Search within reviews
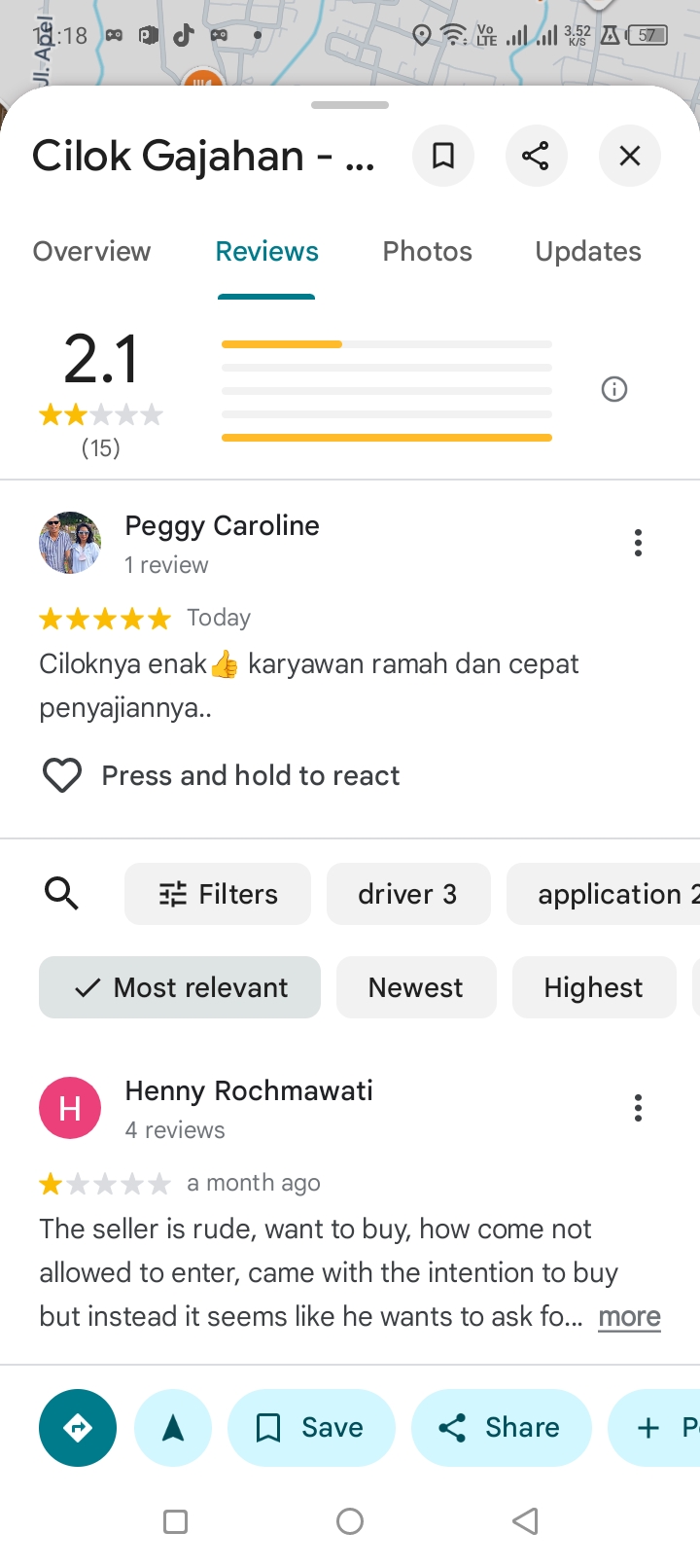 [x=62, y=893]
